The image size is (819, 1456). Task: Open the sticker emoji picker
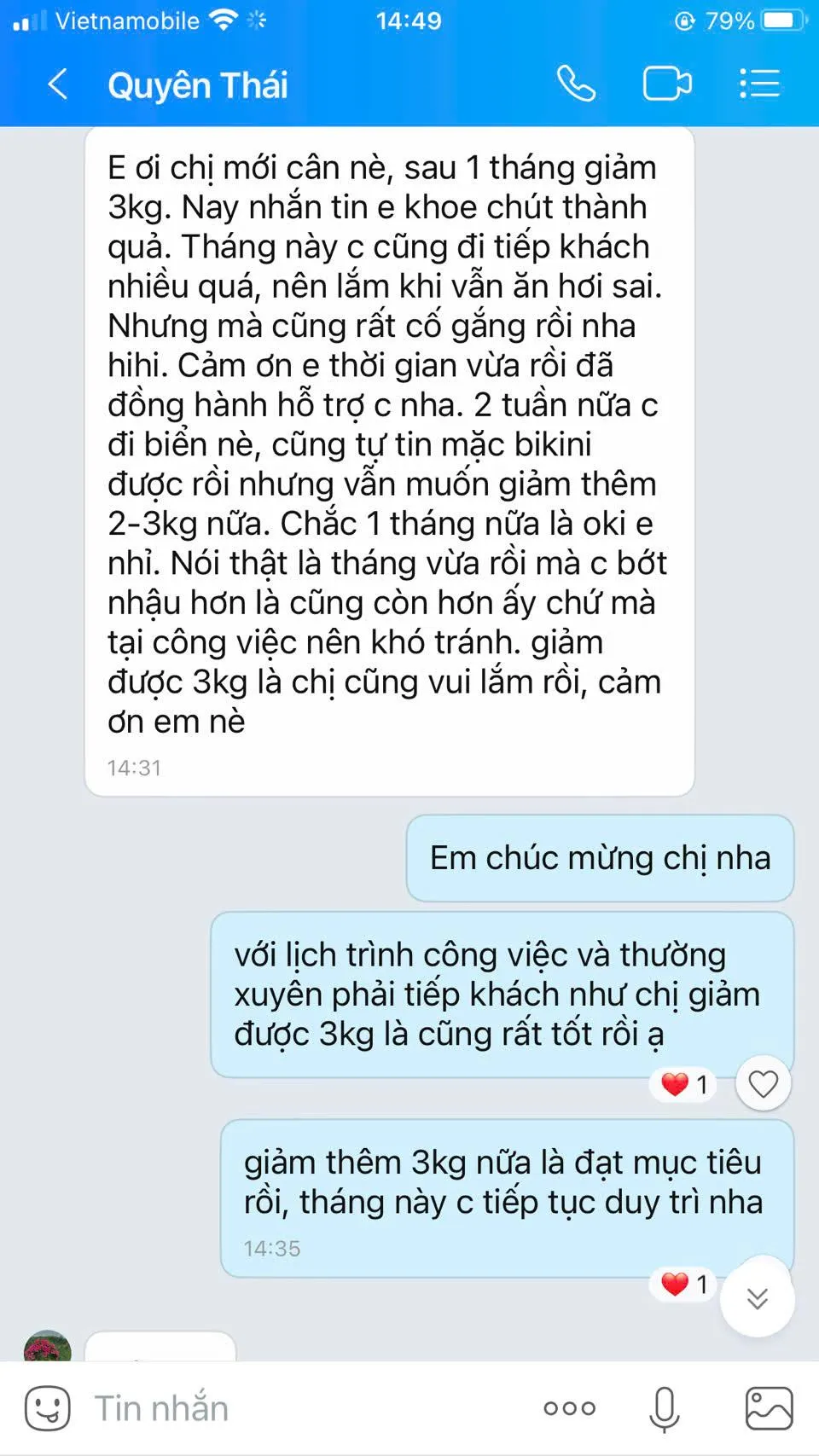click(x=47, y=1407)
